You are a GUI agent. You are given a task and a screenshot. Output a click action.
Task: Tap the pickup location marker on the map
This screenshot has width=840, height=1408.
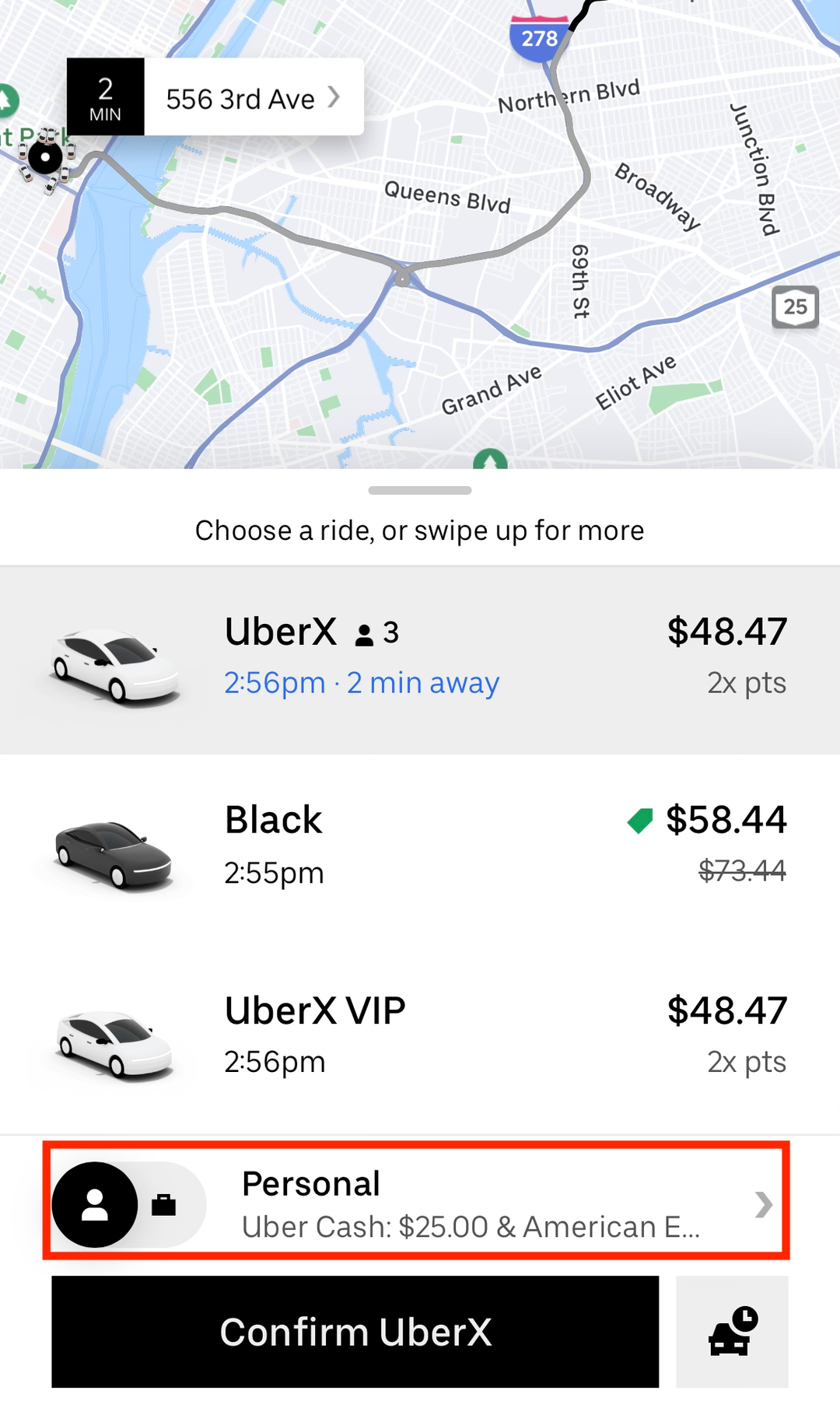(44, 158)
